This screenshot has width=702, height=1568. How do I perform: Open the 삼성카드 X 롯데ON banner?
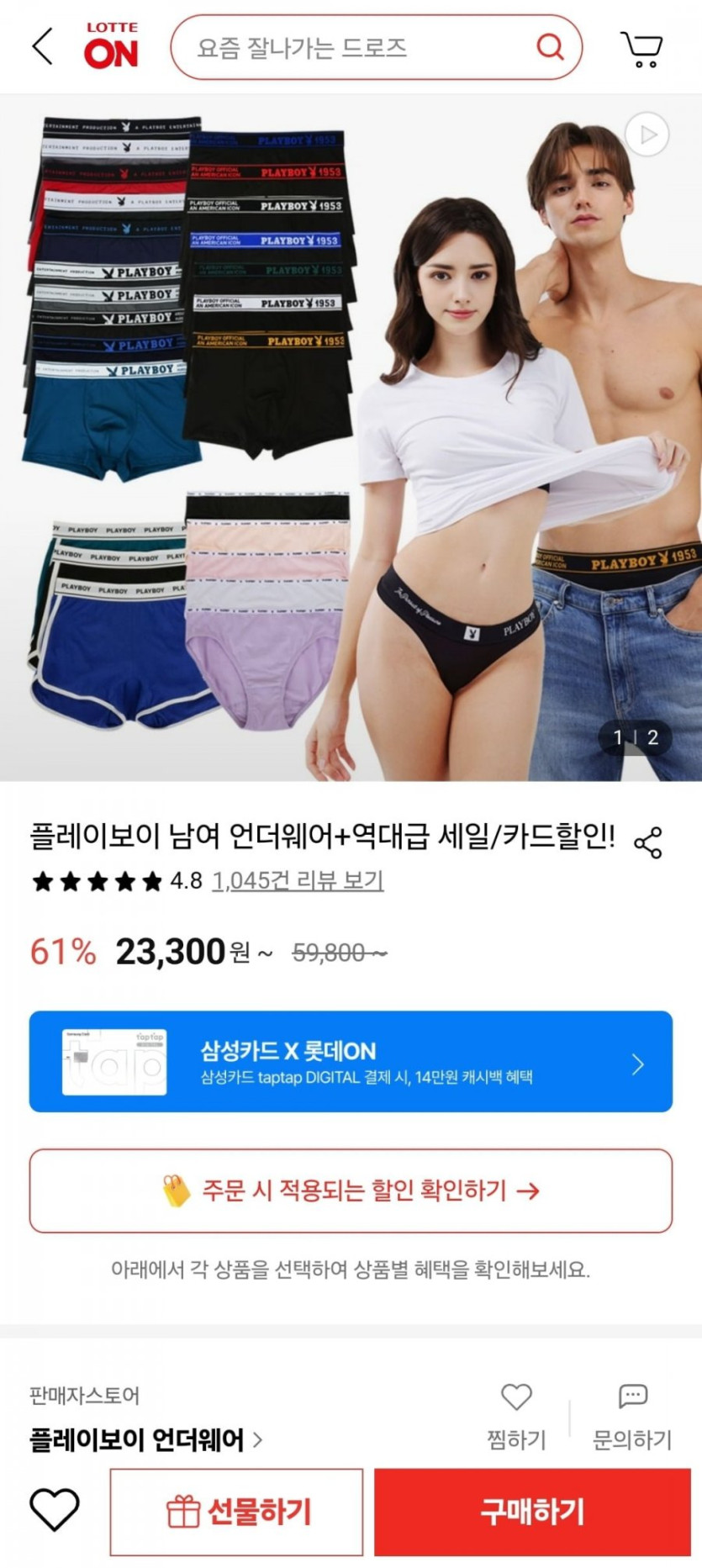(351, 1062)
